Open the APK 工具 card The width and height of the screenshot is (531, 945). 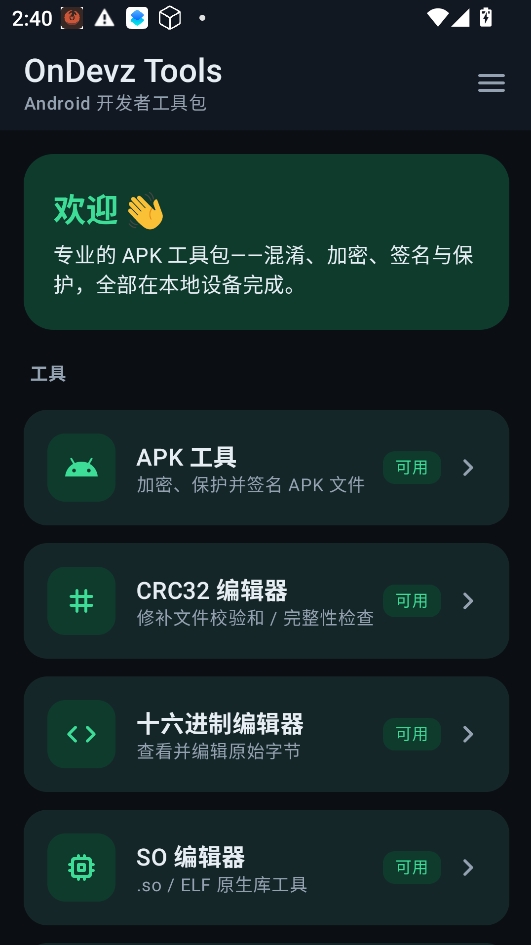(266, 468)
